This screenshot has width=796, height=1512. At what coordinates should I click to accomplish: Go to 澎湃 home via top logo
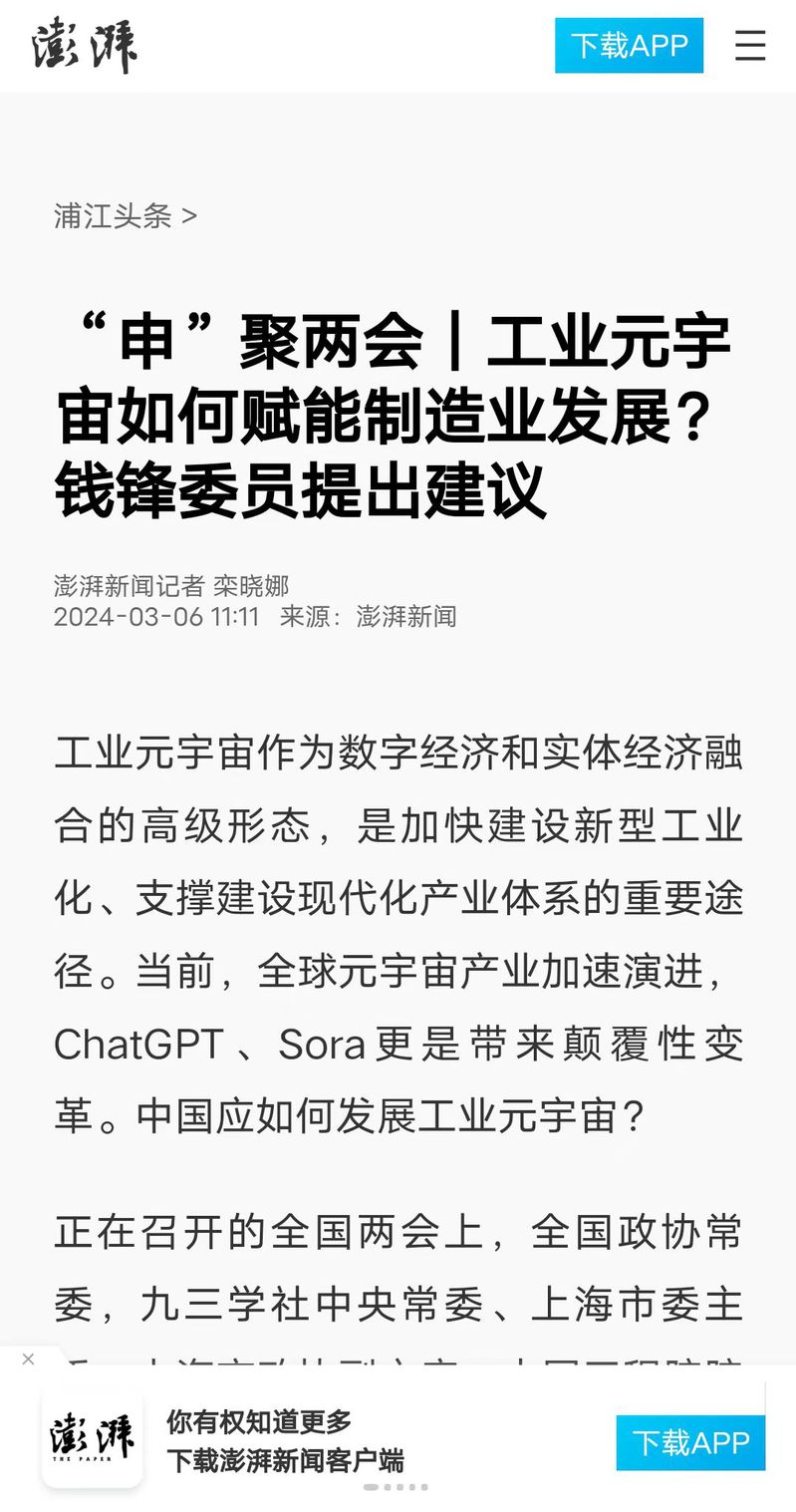point(85,46)
